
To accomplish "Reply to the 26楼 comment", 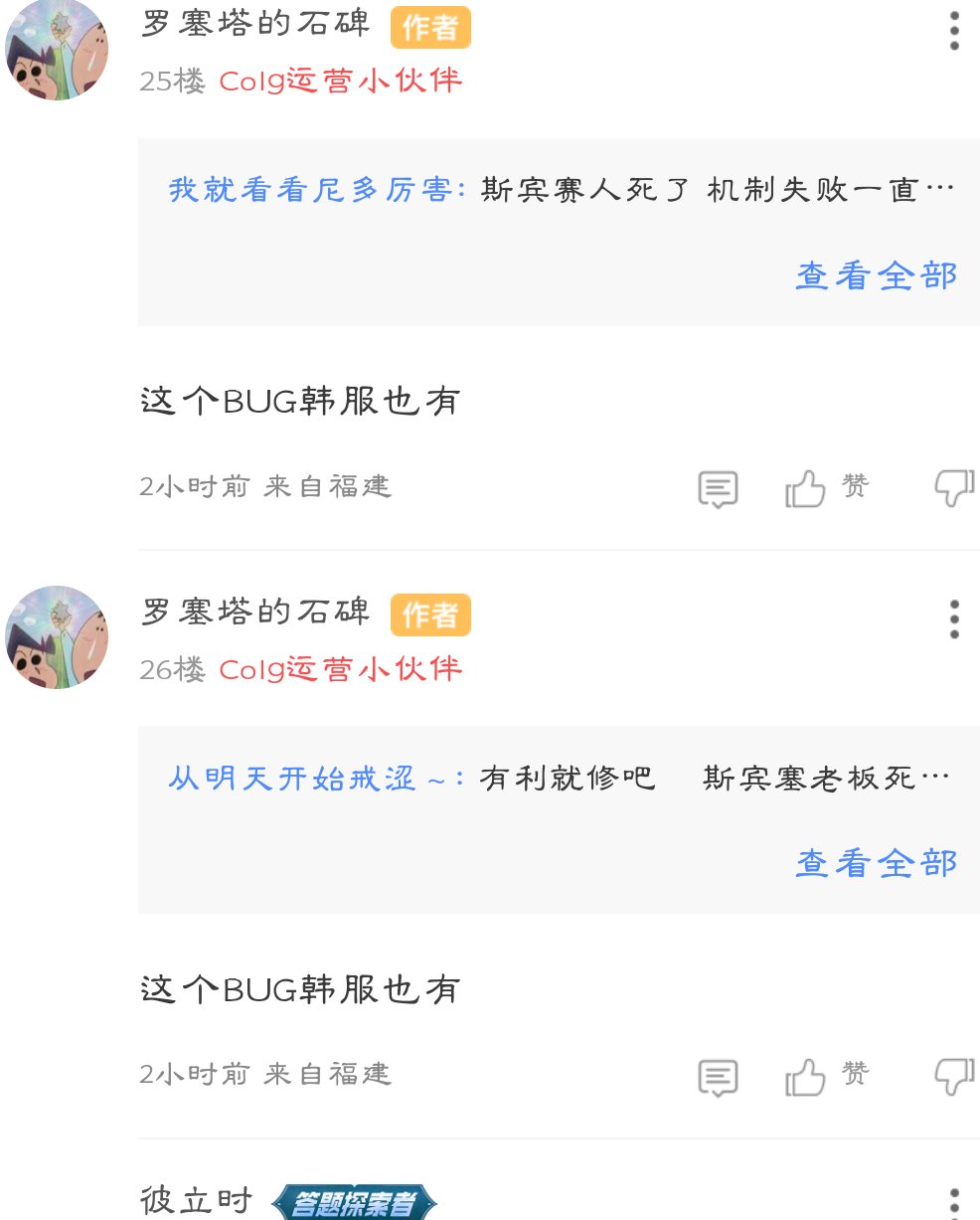I will tap(718, 1077).
